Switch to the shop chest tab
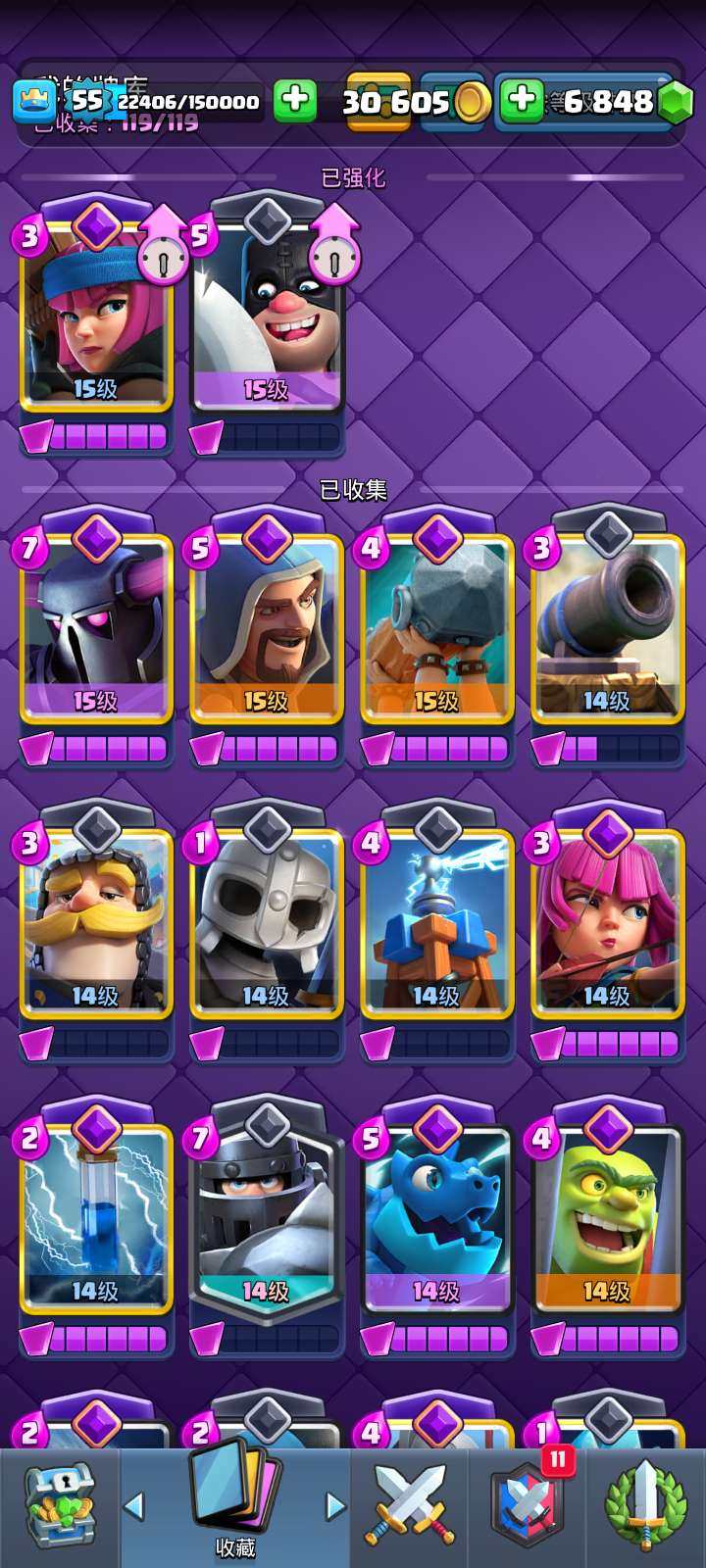706x1568 pixels. point(59,1507)
